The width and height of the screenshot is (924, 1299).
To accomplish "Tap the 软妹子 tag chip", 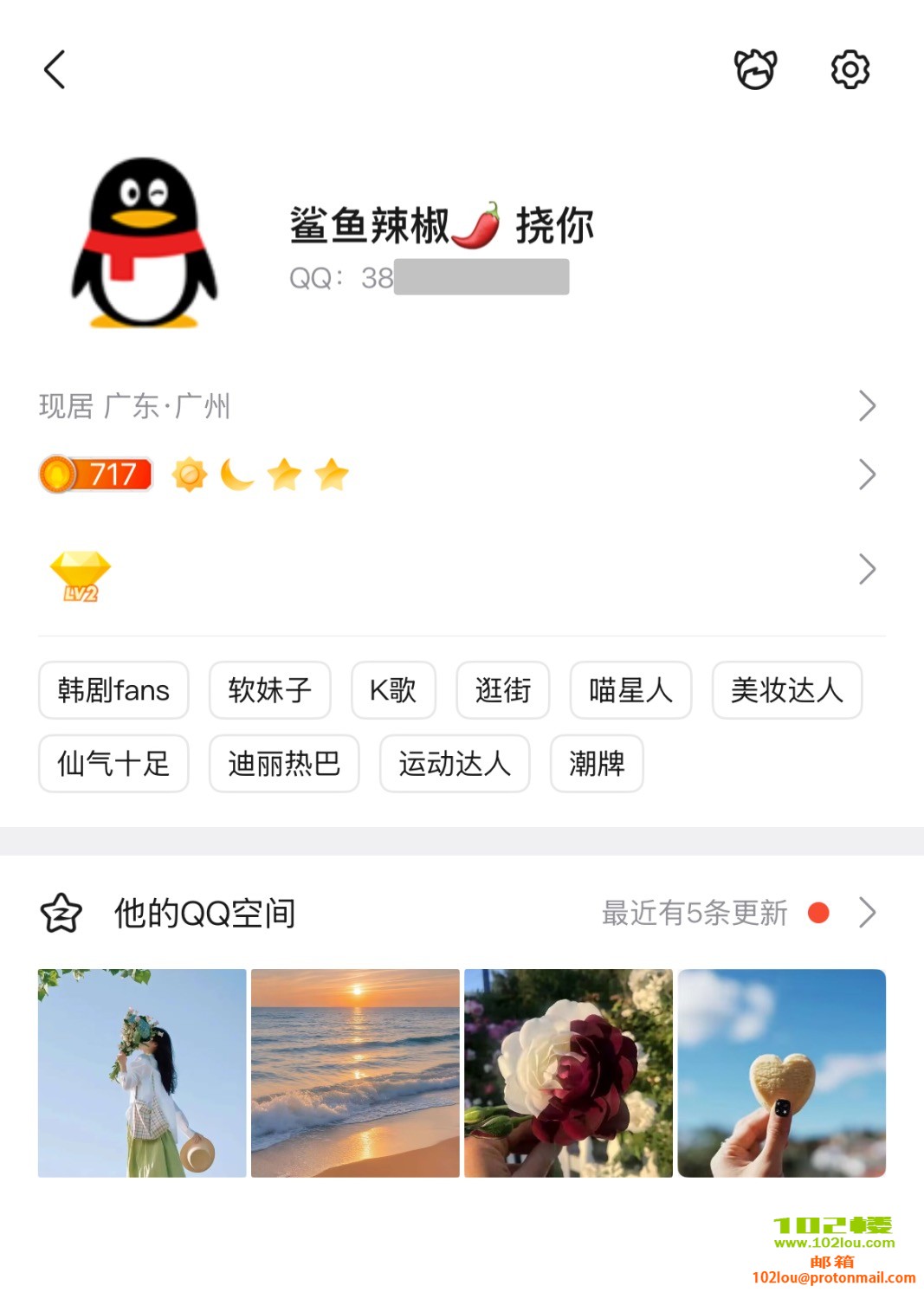I will click(x=269, y=690).
